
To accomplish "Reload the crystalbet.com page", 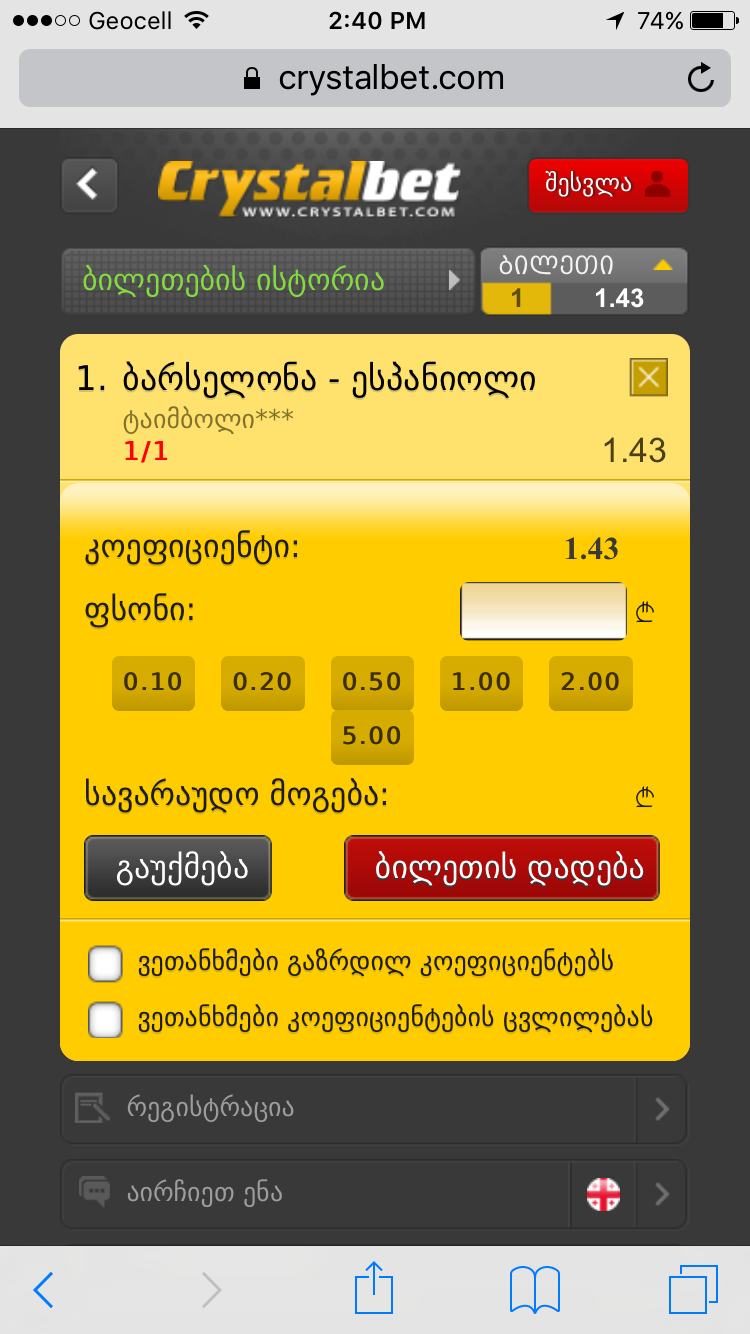I will tap(701, 78).
